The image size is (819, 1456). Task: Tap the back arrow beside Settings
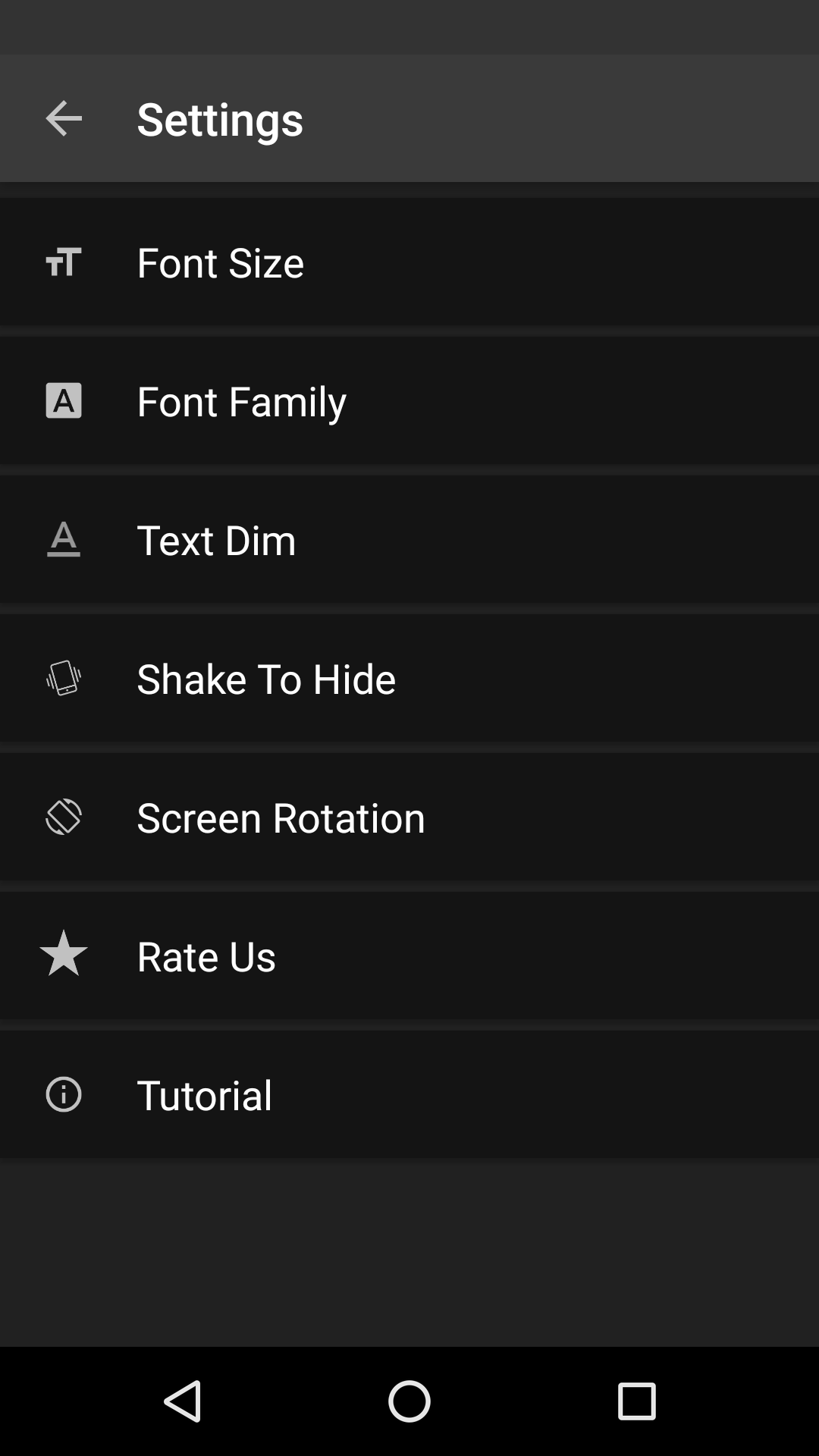tap(64, 118)
